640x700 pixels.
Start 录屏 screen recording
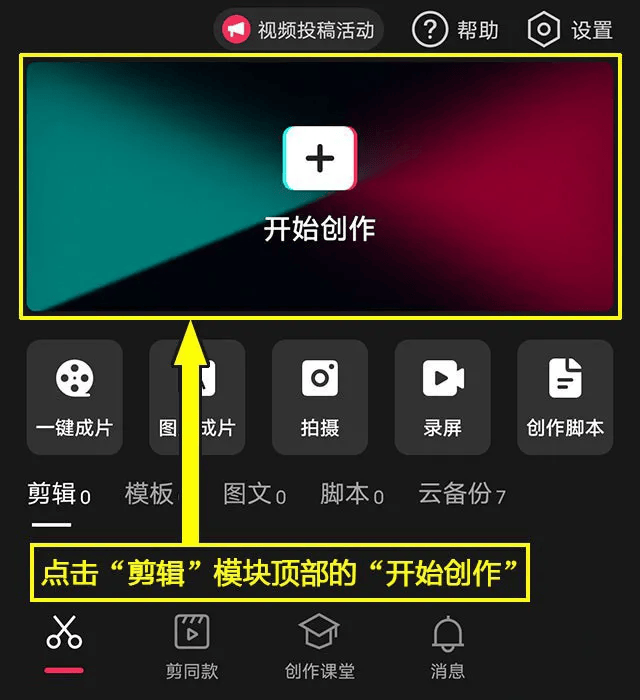(442, 397)
